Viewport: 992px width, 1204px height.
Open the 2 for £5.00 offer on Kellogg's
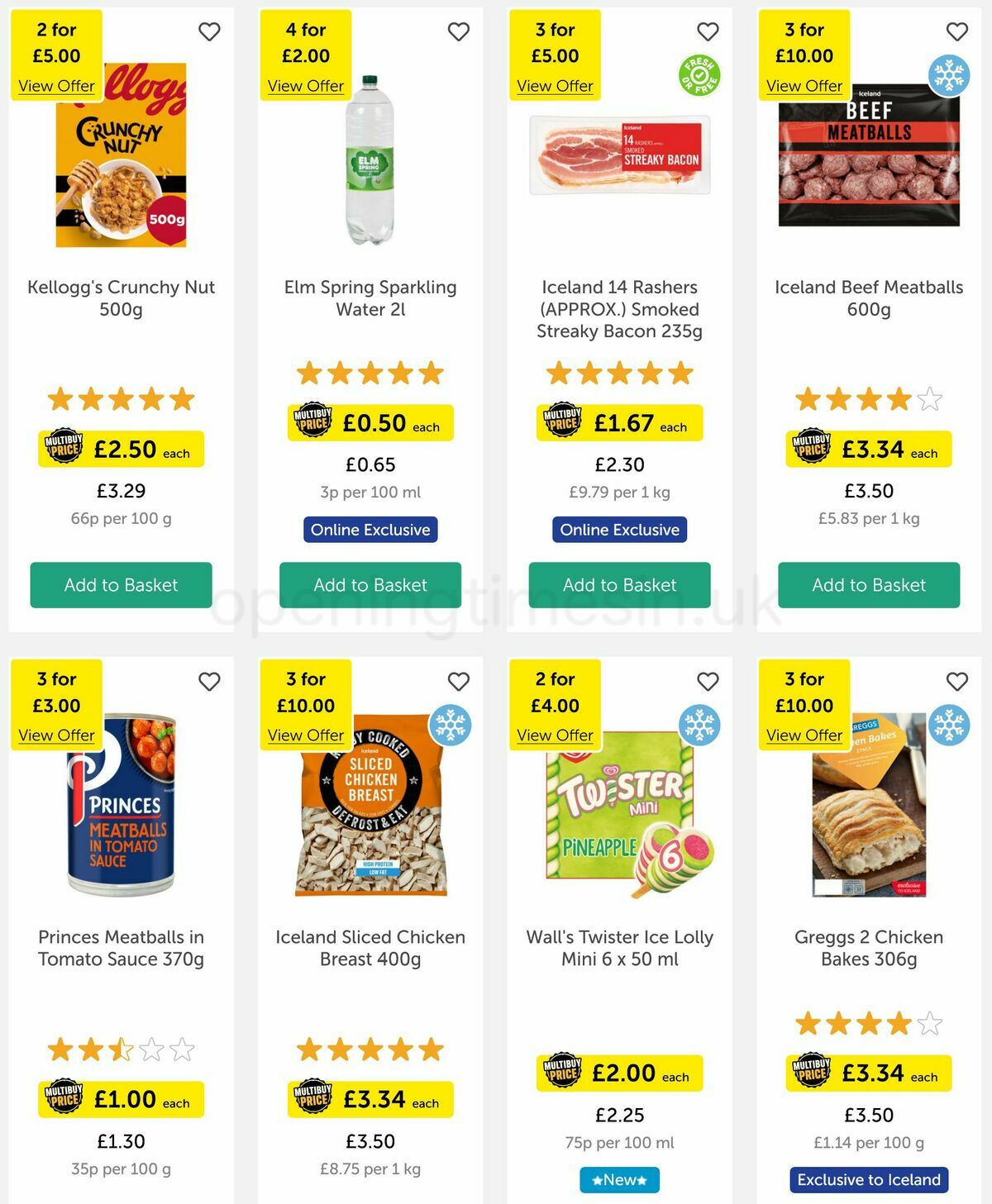55,86
